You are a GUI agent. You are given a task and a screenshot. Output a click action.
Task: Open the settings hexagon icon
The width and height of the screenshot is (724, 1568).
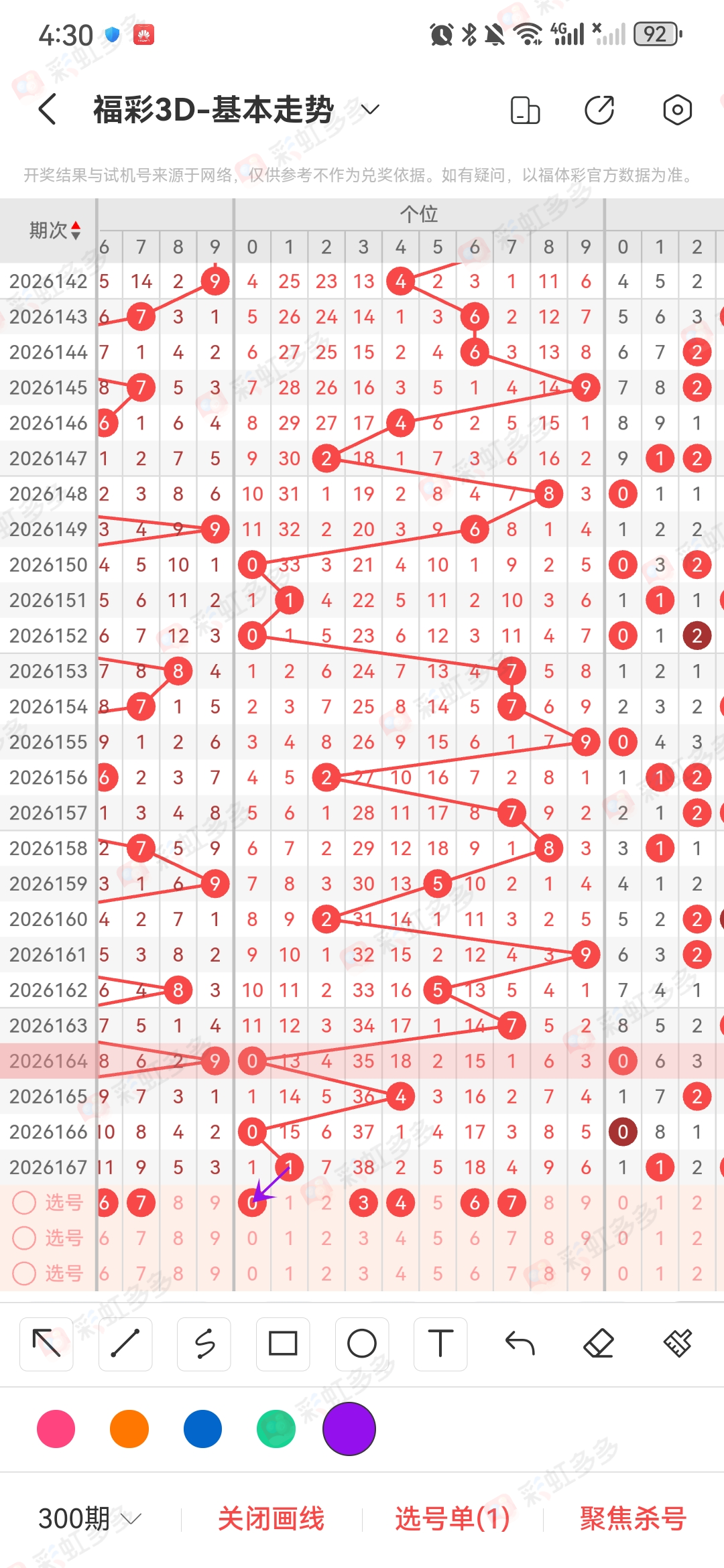[x=677, y=110]
